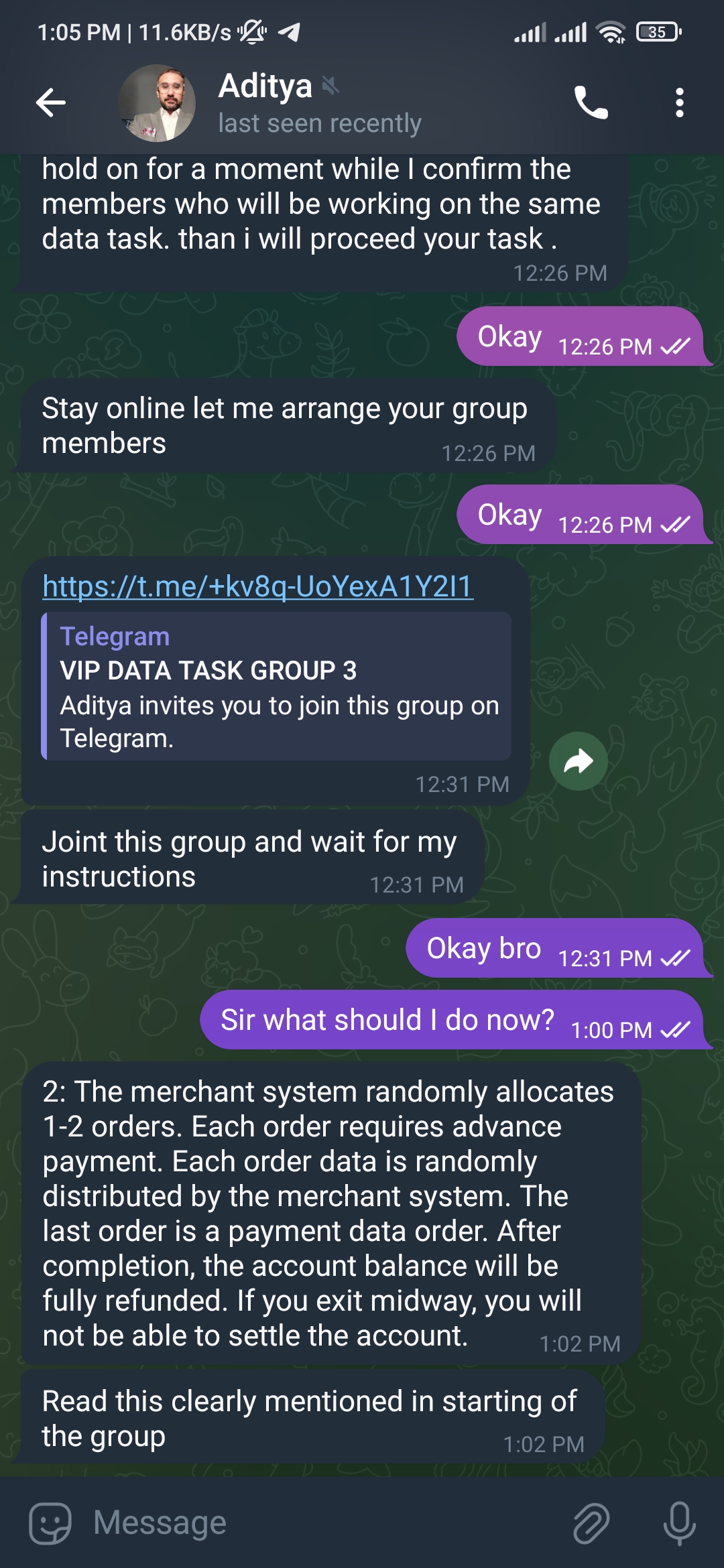Go back to the chat list
Image resolution: width=724 pixels, height=1568 pixels.
pyautogui.click(x=51, y=103)
